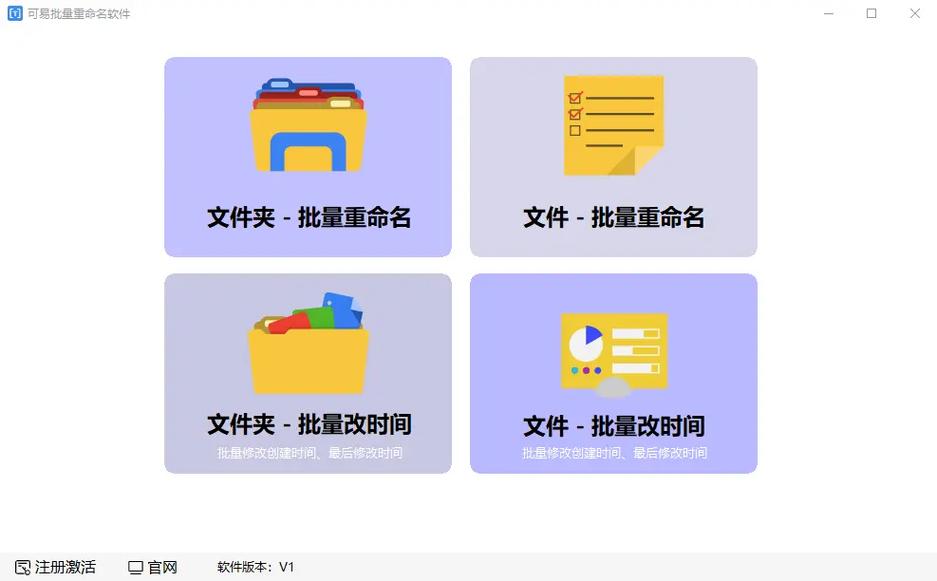Select 文件 - 批量改时间 card
The height and width of the screenshot is (581, 937).
tap(614, 374)
